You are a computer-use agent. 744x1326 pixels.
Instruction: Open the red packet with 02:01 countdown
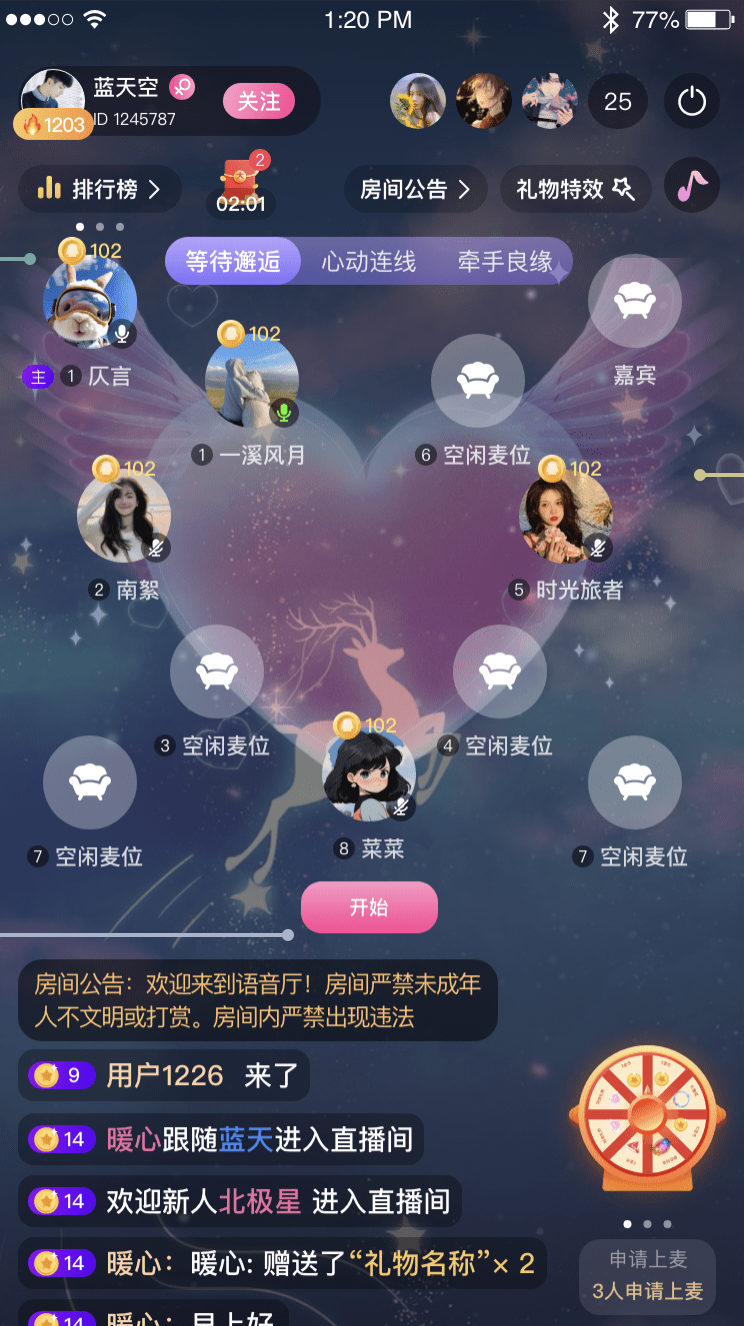click(x=241, y=186)
